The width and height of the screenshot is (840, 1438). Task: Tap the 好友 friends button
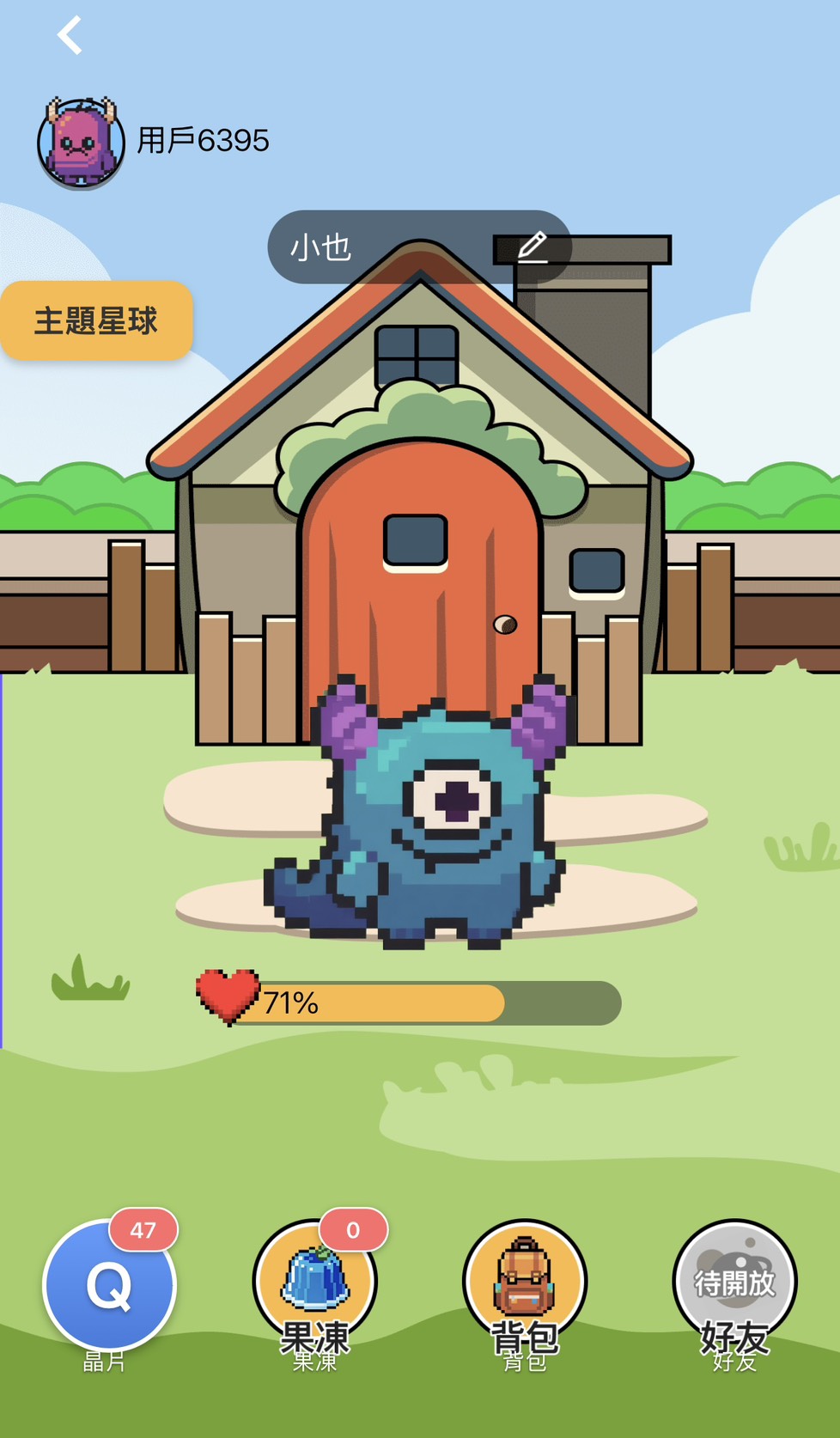[x=734, y=1282]
